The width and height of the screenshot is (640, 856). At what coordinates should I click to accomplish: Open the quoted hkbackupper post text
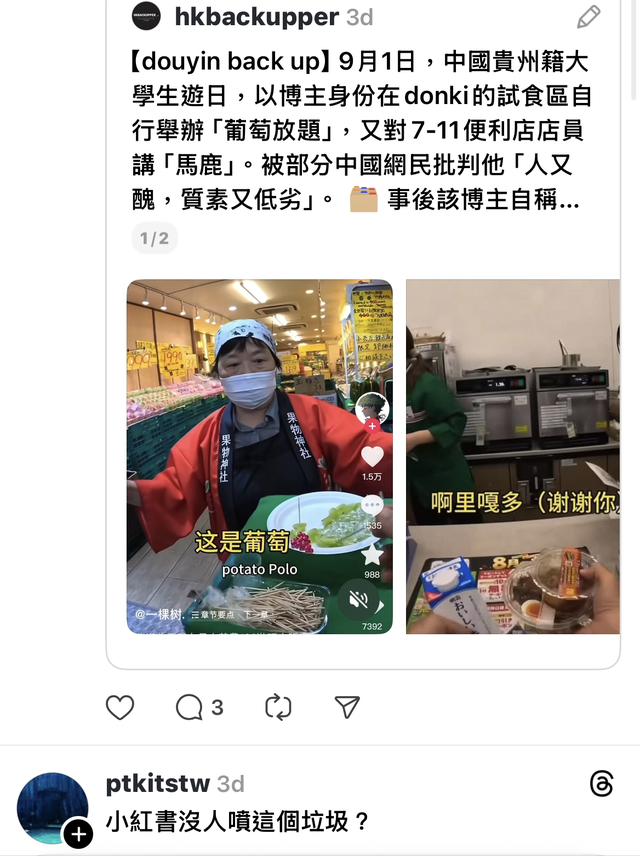(x=360, y=130)
